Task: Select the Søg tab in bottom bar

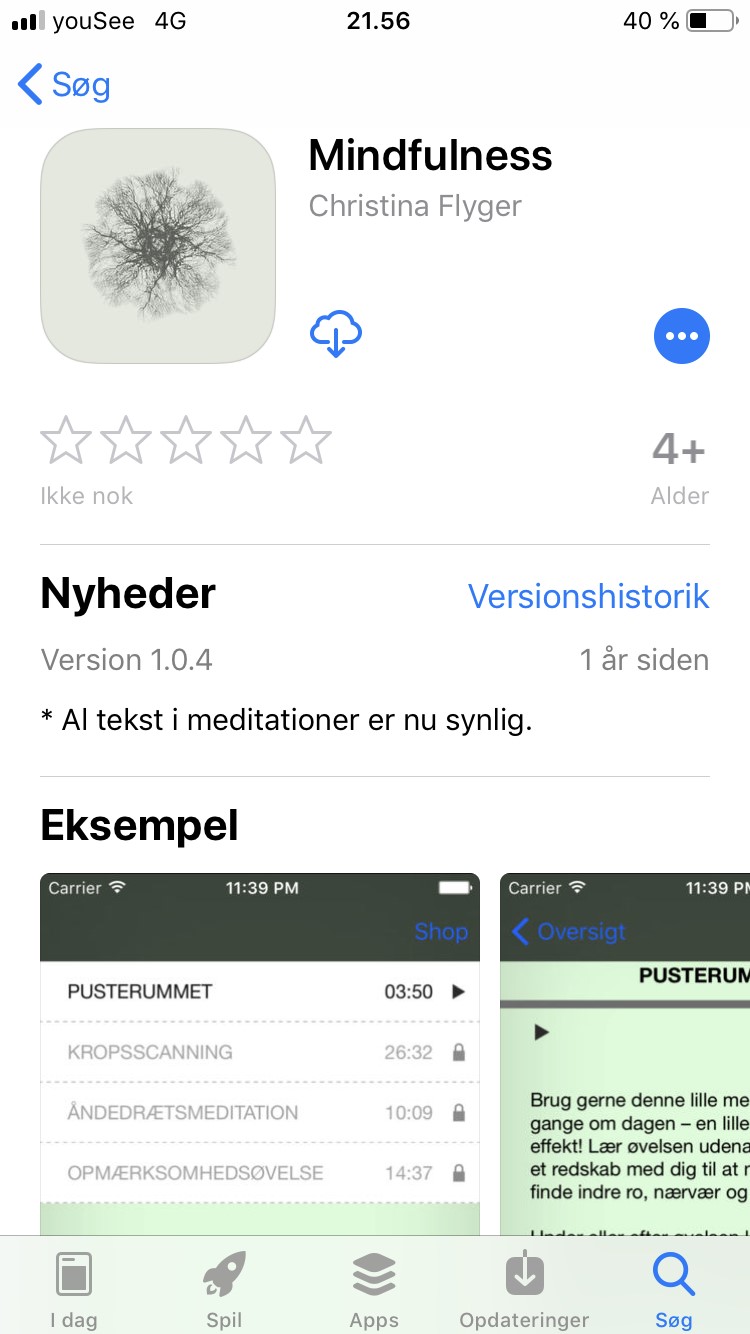Action: point(673,1288)
